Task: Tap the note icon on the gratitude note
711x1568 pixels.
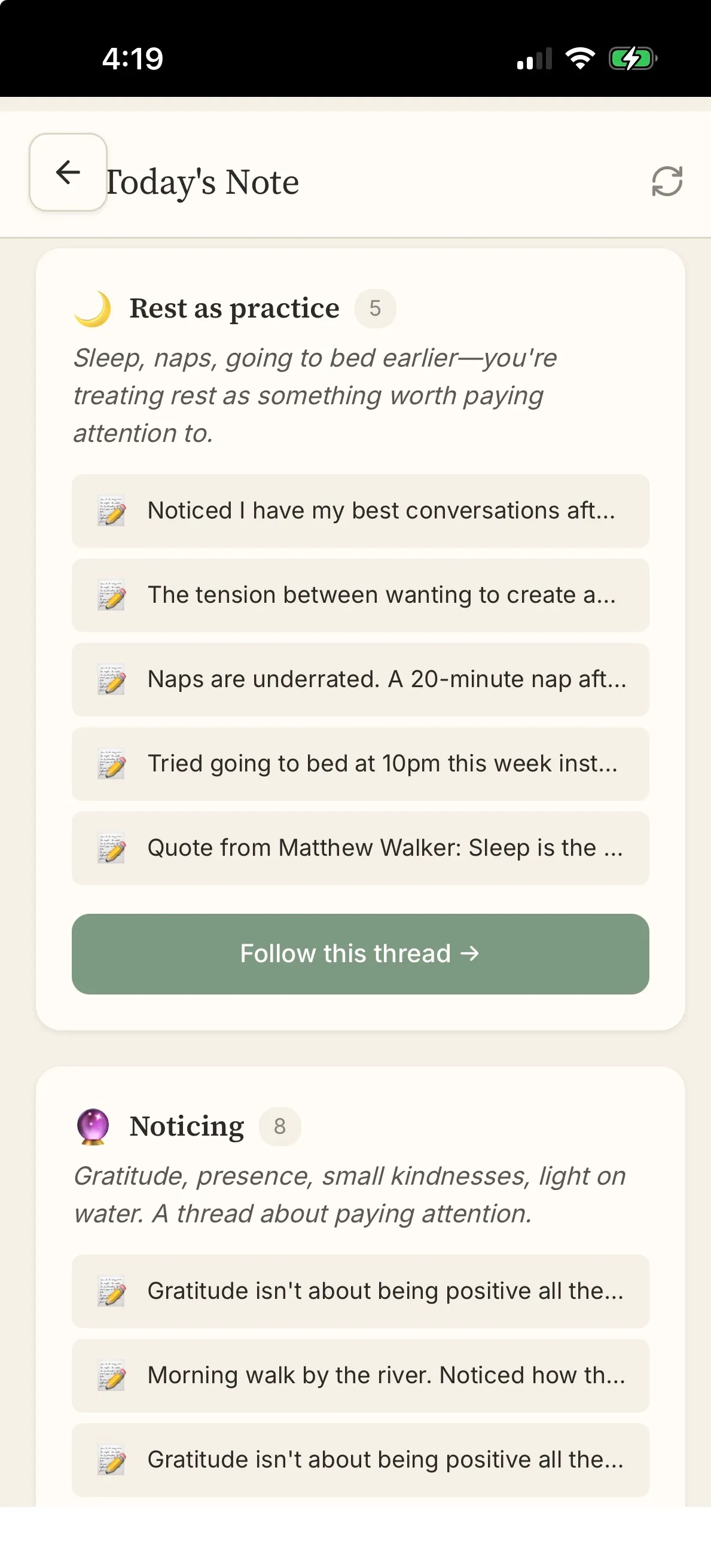Action: click(x=111, y=1292)
